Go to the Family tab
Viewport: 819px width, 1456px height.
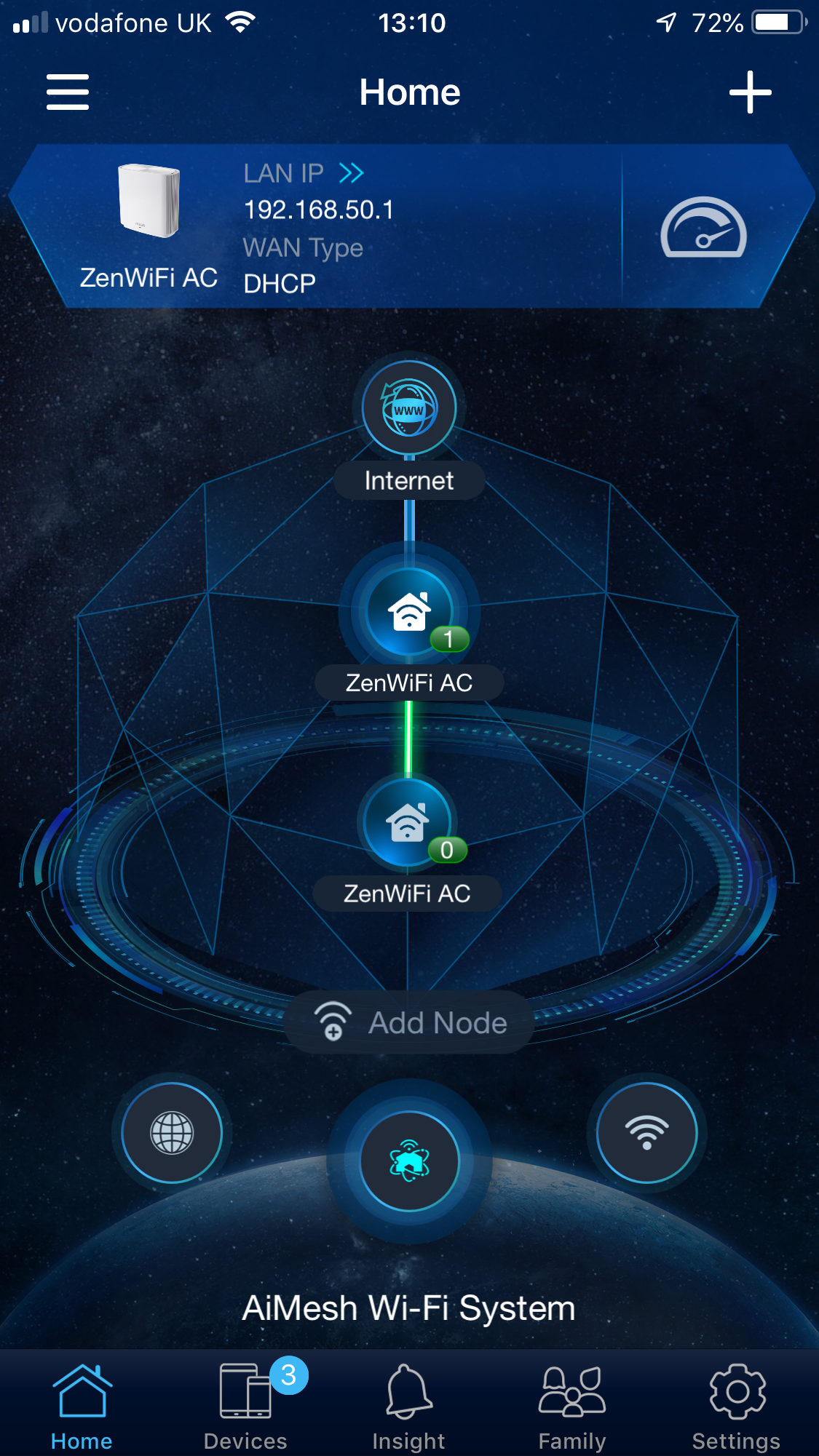pyautogui.click(x=572, y=1406)
